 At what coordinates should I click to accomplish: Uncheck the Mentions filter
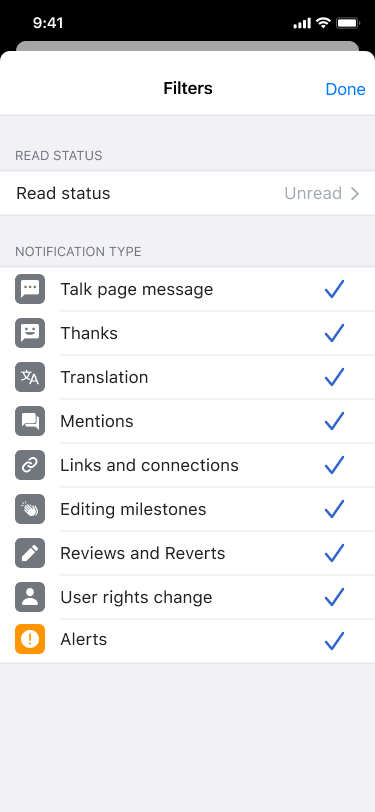(x=188, y=421)
